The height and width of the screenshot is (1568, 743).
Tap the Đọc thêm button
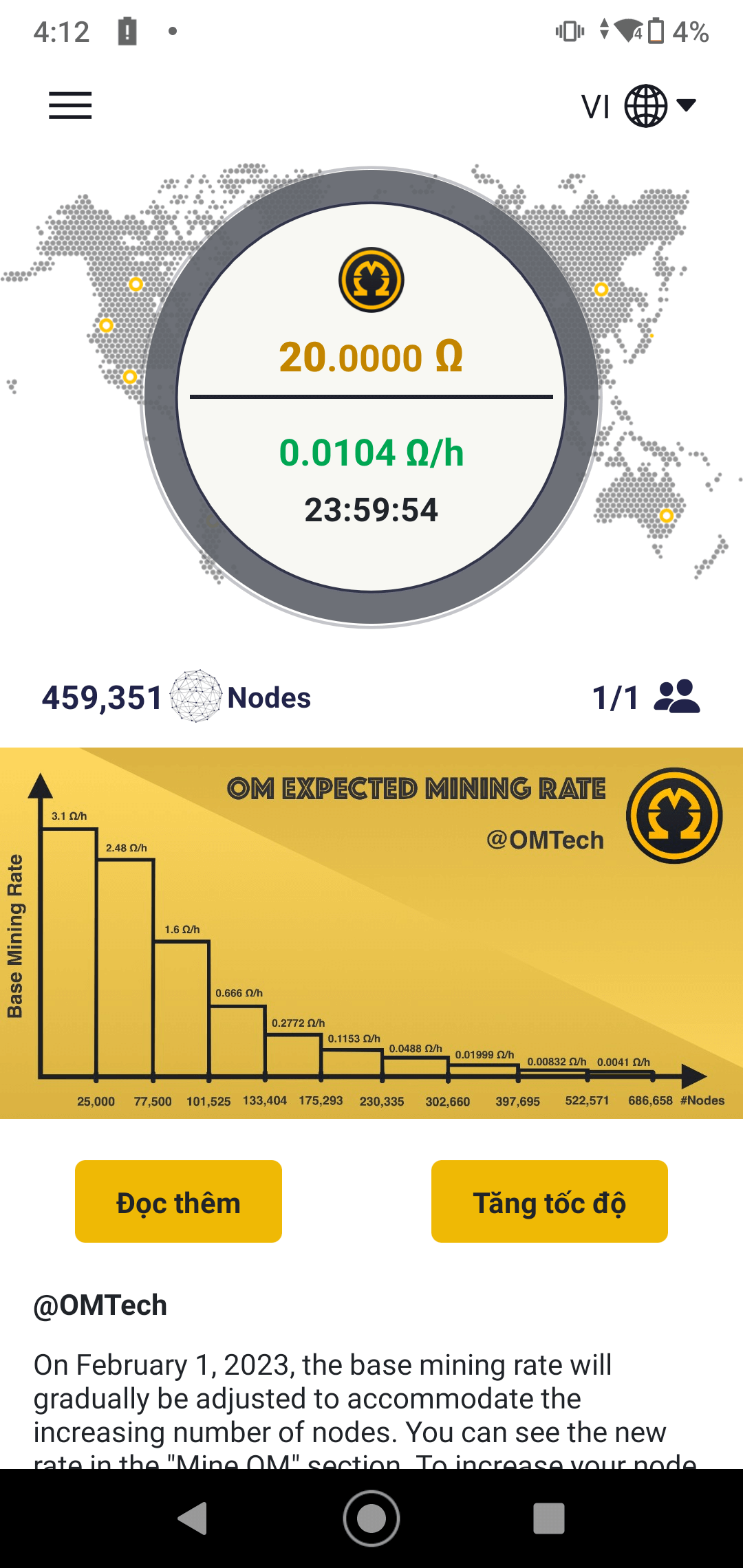click(178, 1201)
